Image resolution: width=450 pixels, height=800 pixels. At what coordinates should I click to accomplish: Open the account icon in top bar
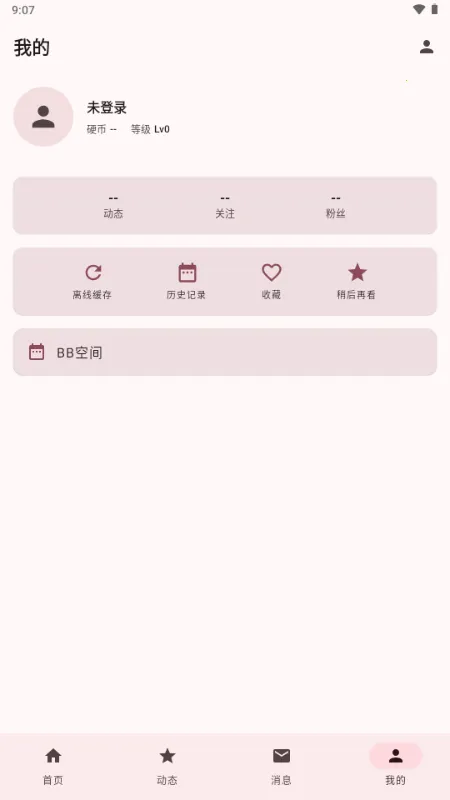pyautogui.click(x=426, y=47)
